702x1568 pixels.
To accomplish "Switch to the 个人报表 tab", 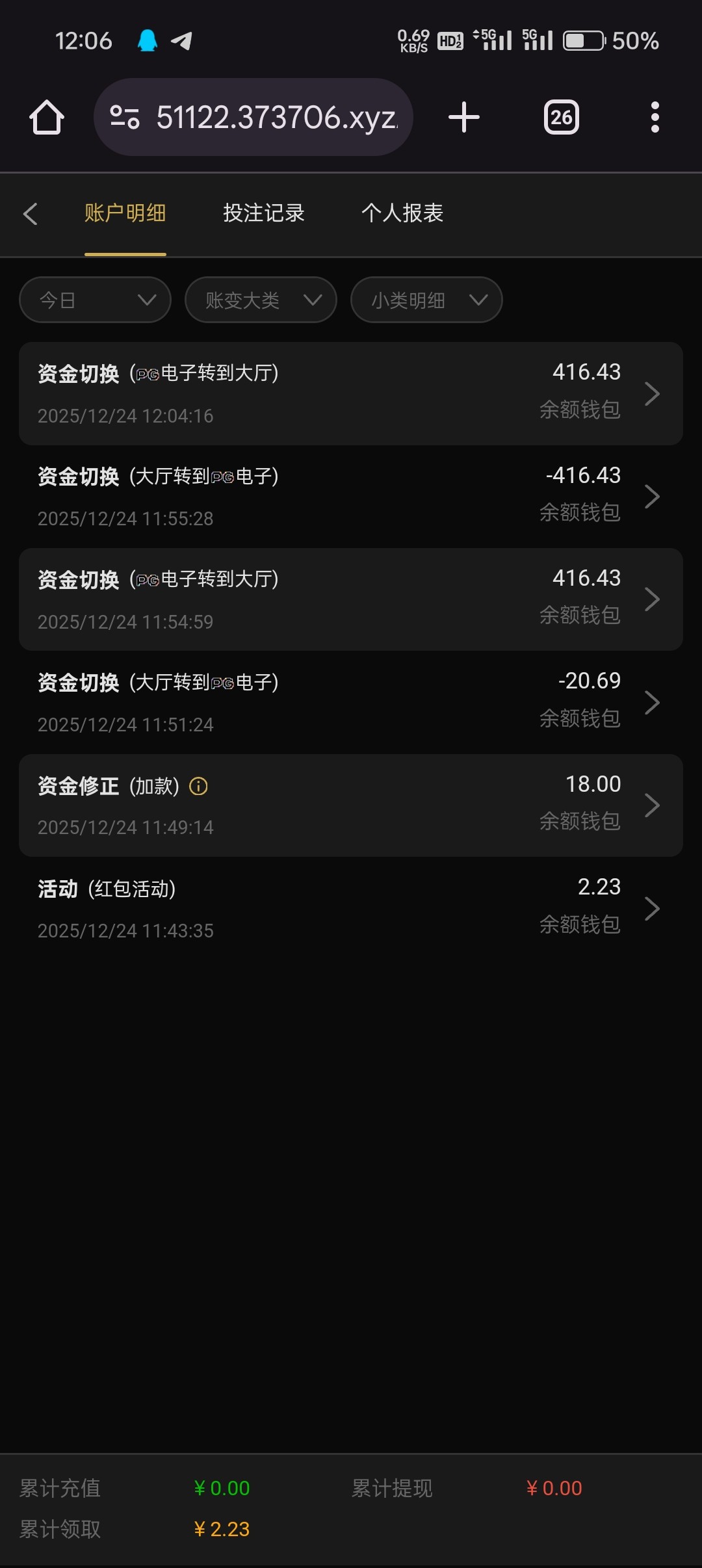I will [402, 213].
